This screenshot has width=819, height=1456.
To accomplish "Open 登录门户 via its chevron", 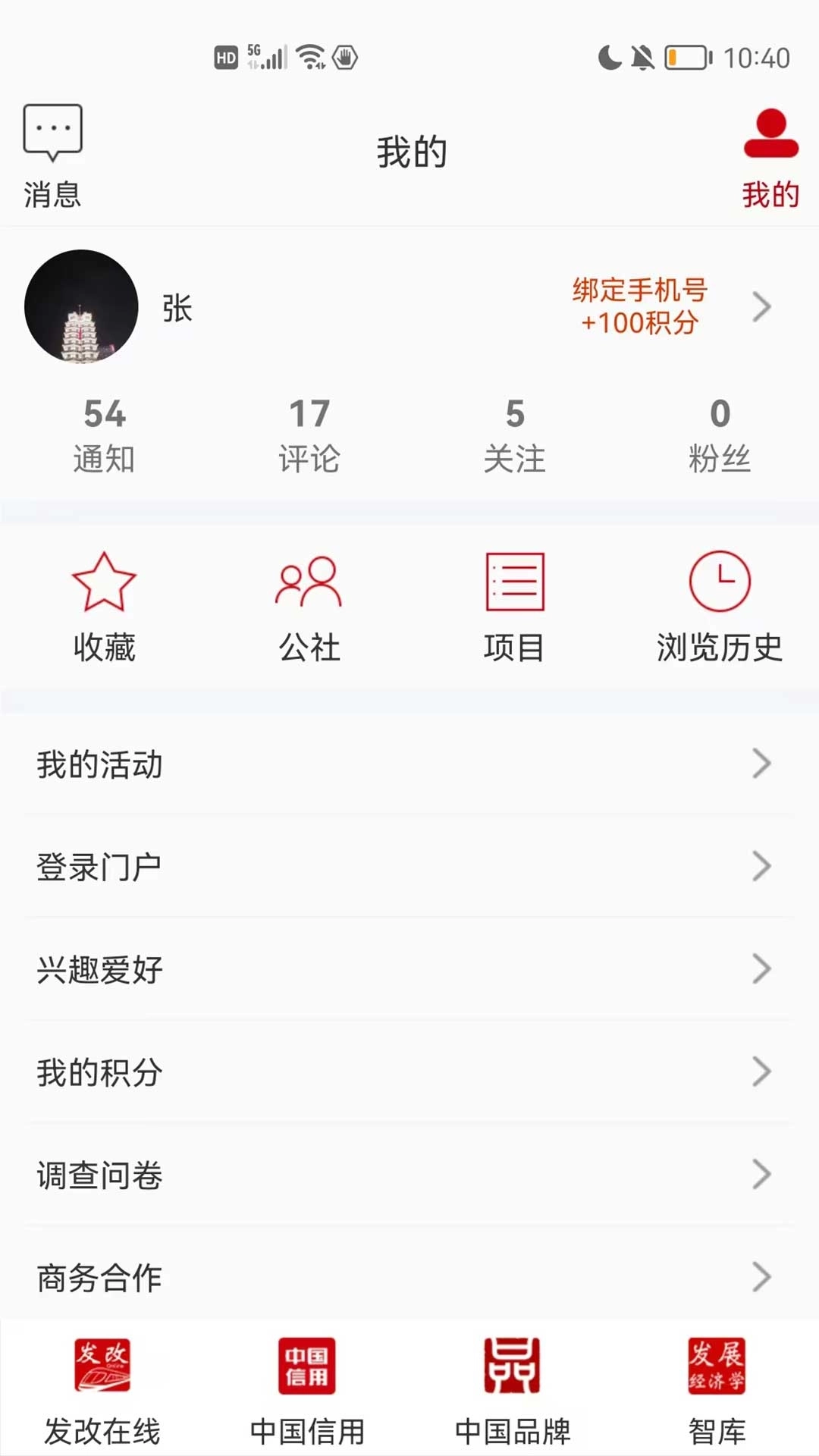I will click(x=762, y=864).
